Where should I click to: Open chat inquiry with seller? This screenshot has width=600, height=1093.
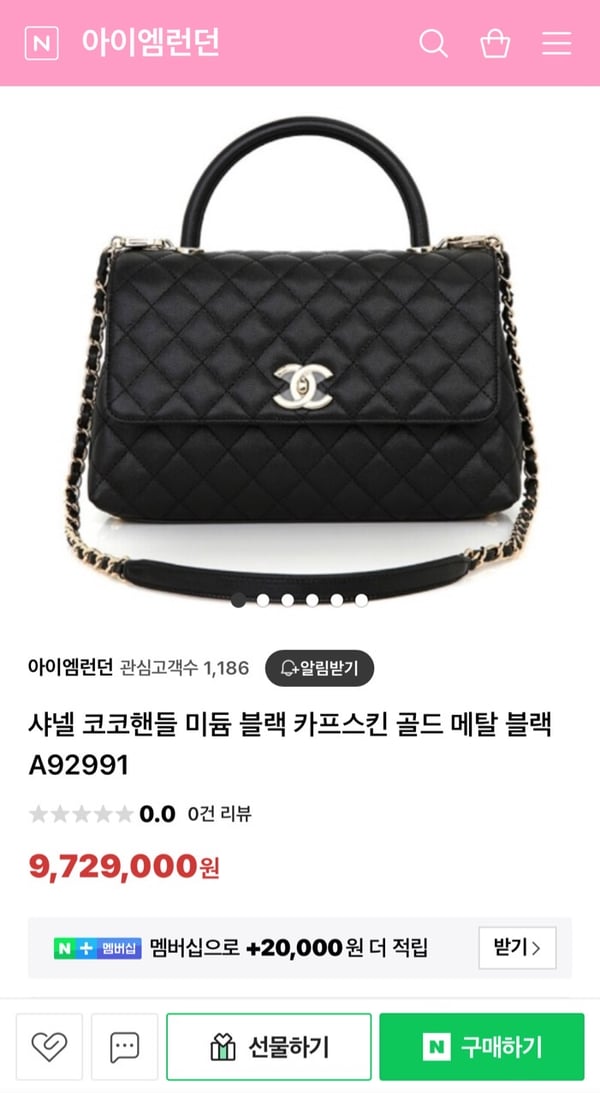click(x=124, y=1047)
